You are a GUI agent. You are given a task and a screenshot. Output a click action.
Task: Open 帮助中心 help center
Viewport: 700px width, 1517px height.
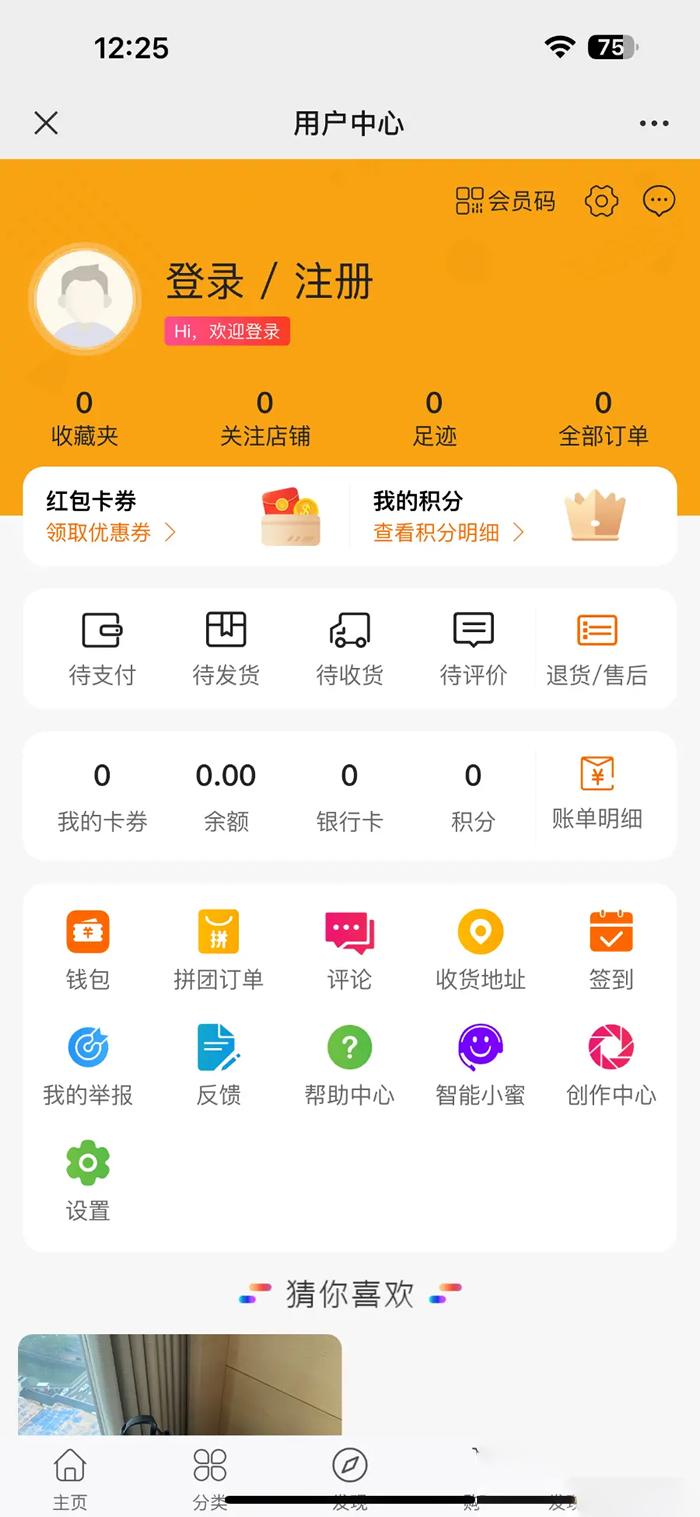(349, 1065)
